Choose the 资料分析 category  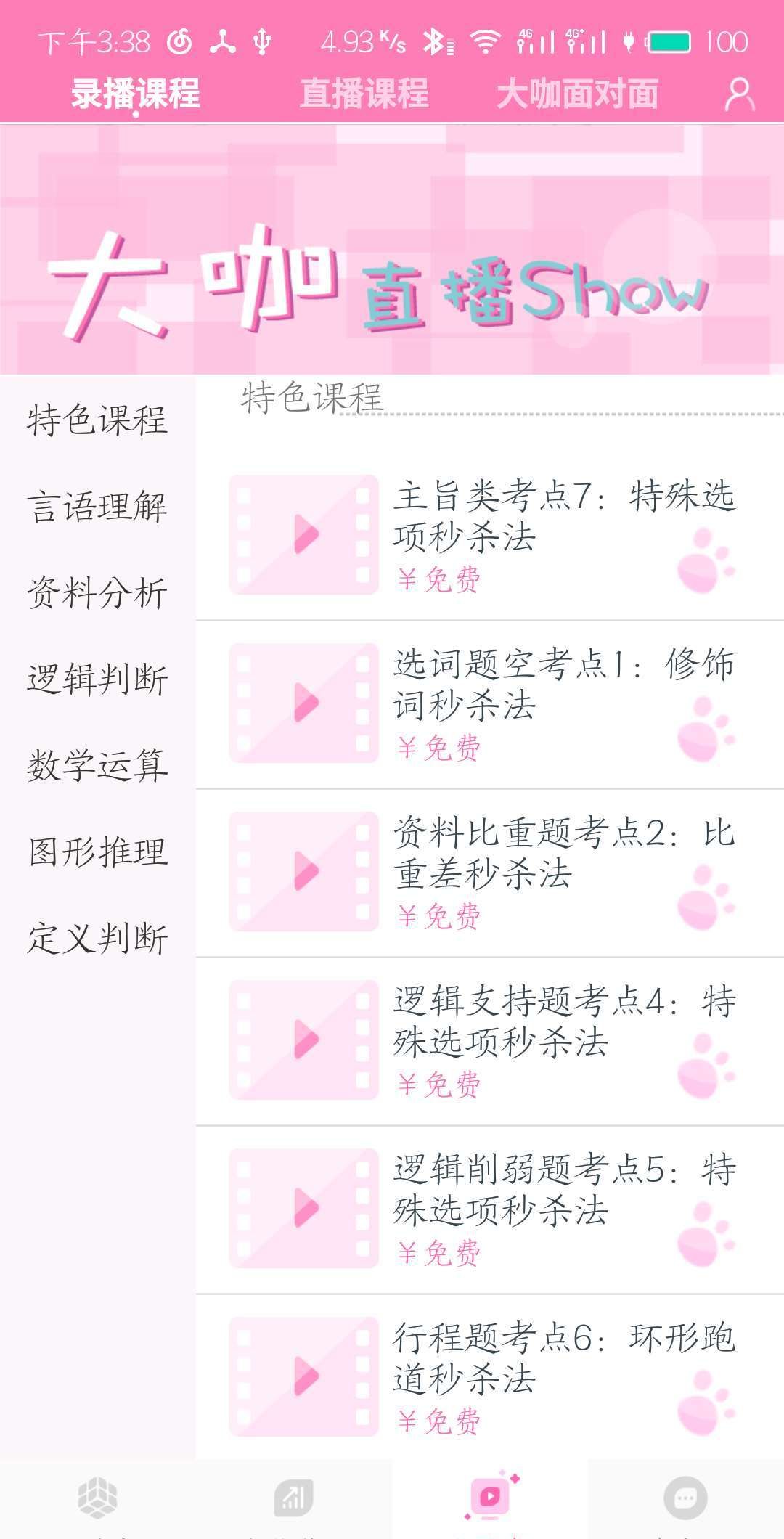pos(97,593)
